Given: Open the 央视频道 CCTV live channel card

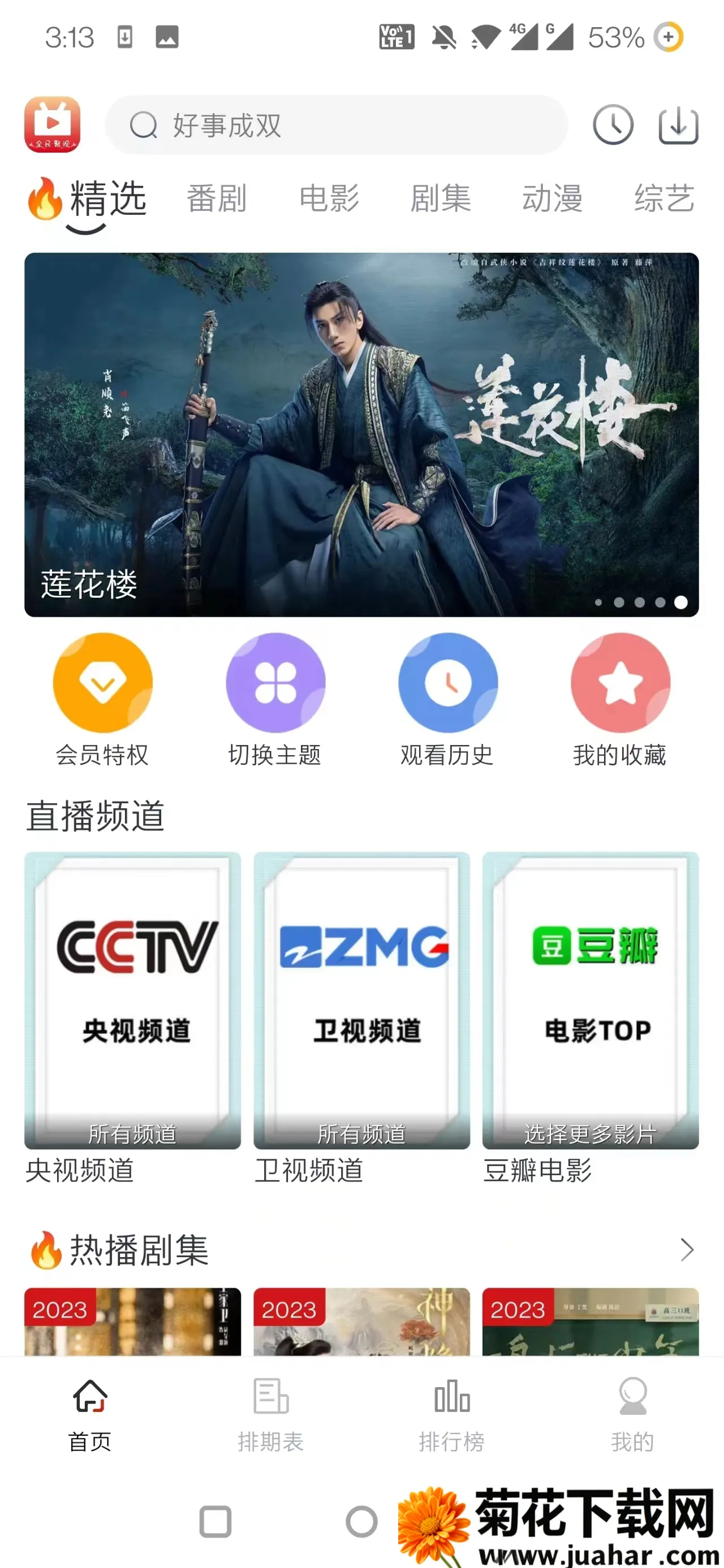Looking at the screenshot, I should pos(133,1000).
